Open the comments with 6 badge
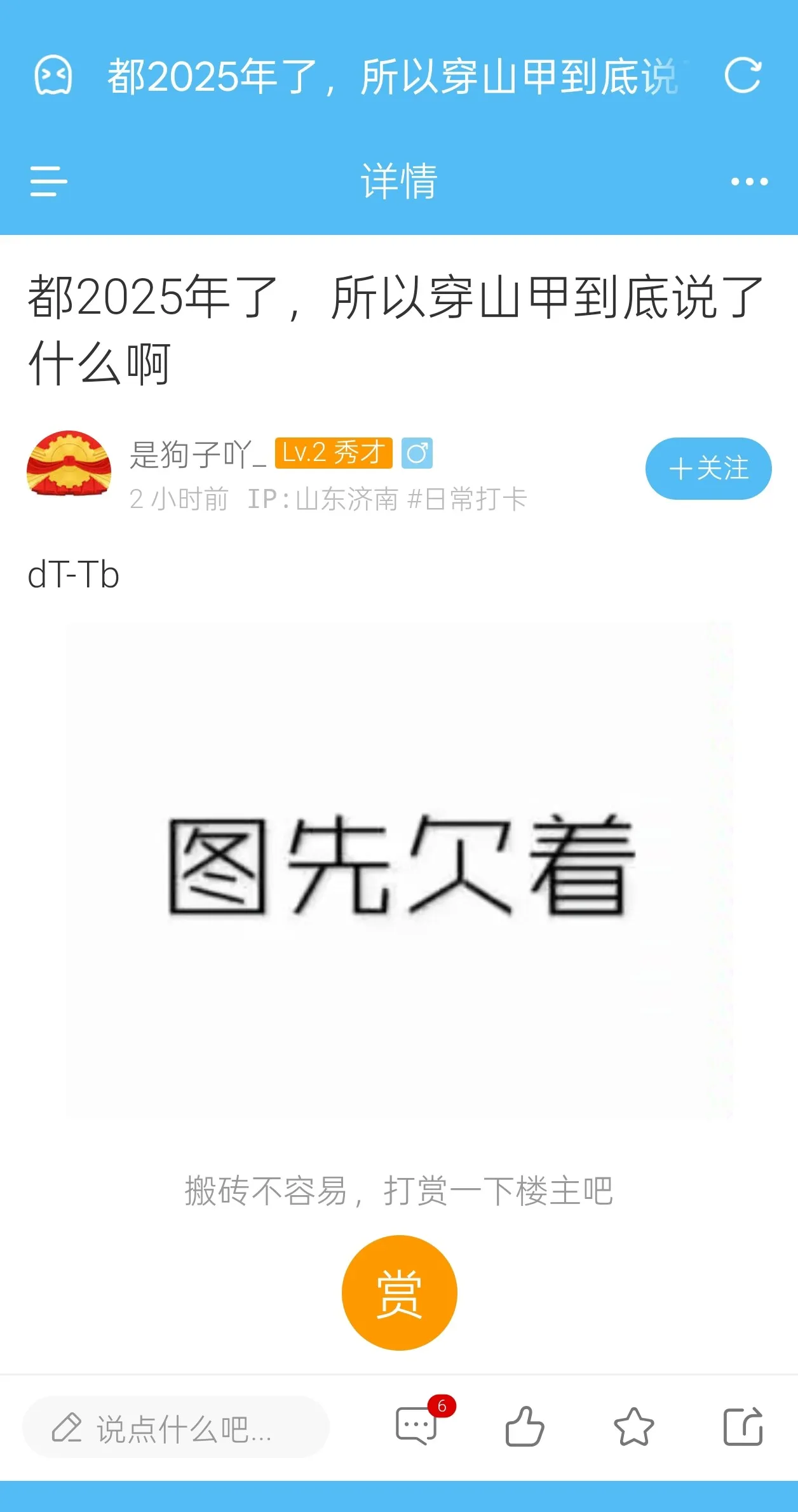The width and height of the screenshot is (798, 1512). 417,1426
